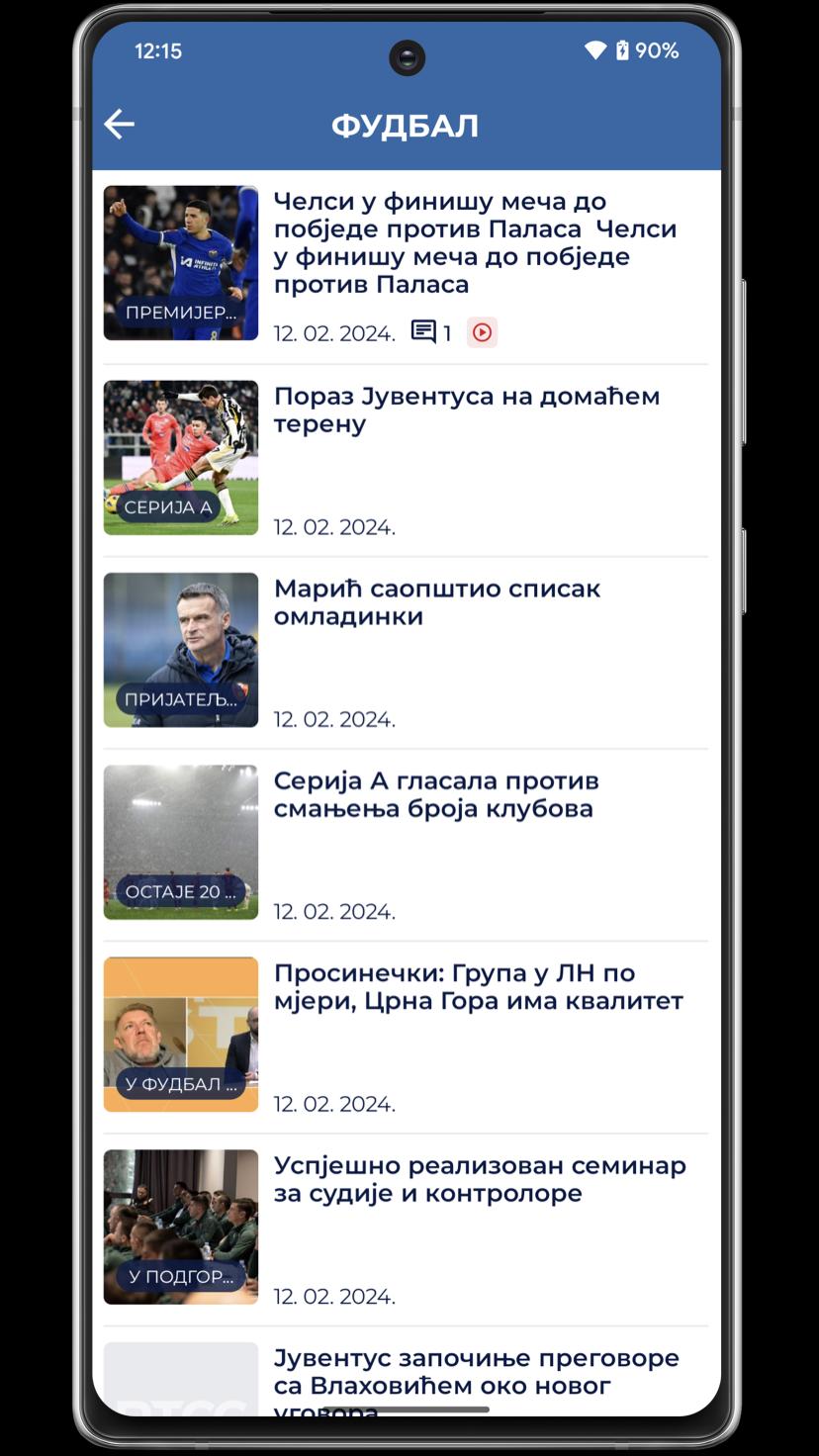819x1456 pixels.
Task: Tap the СЕРИЈА А thumbnail image
Action: tap(181, 458)
